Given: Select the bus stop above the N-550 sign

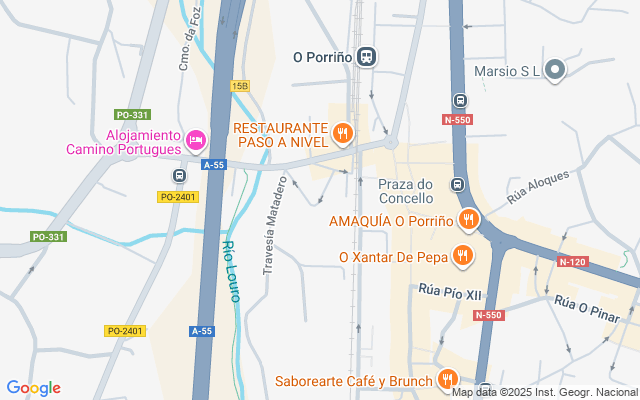Looking at the screenshot, I should click(460, 100).
